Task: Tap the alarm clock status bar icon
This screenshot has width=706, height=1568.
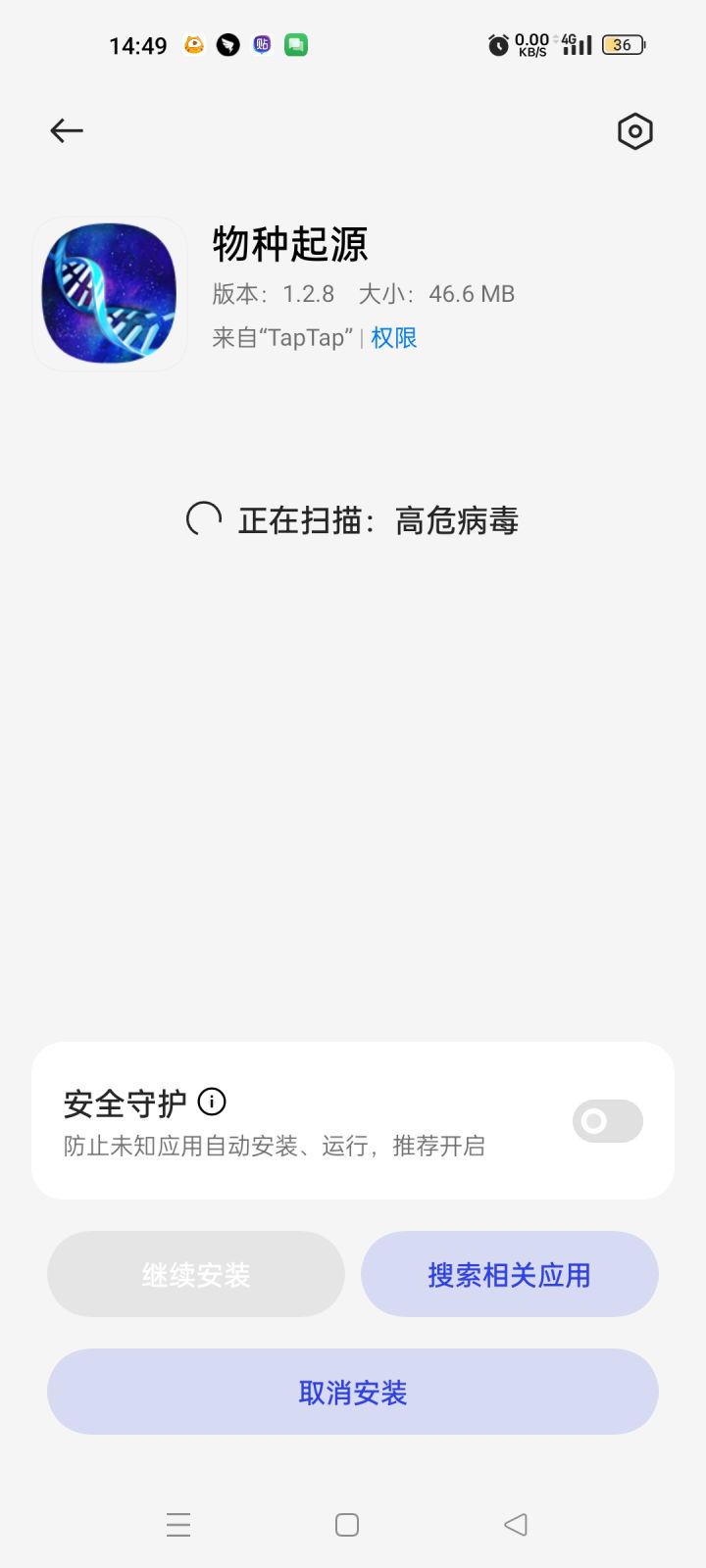Action: (x=496, y=44)
